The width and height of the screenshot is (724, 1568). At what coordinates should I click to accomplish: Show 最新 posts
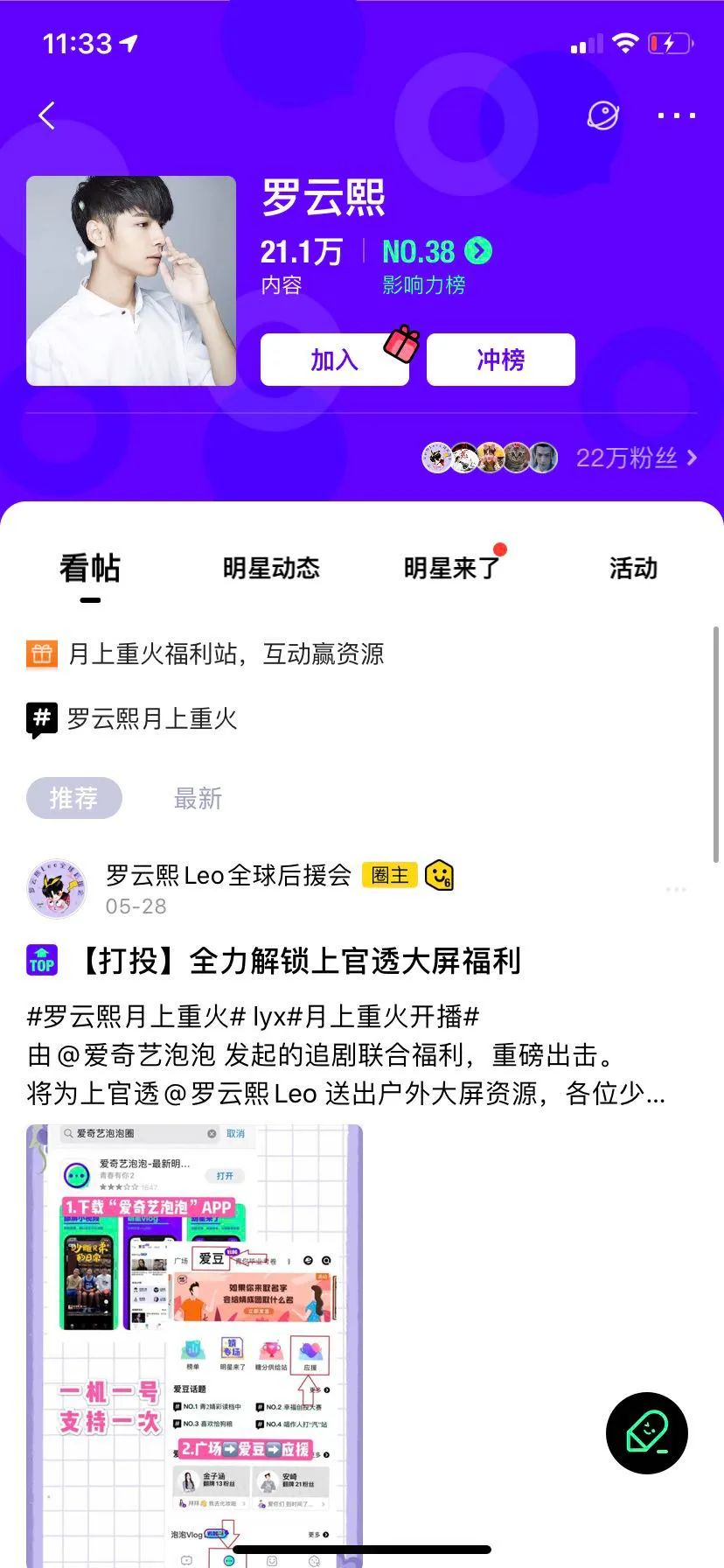coord(198,798)
